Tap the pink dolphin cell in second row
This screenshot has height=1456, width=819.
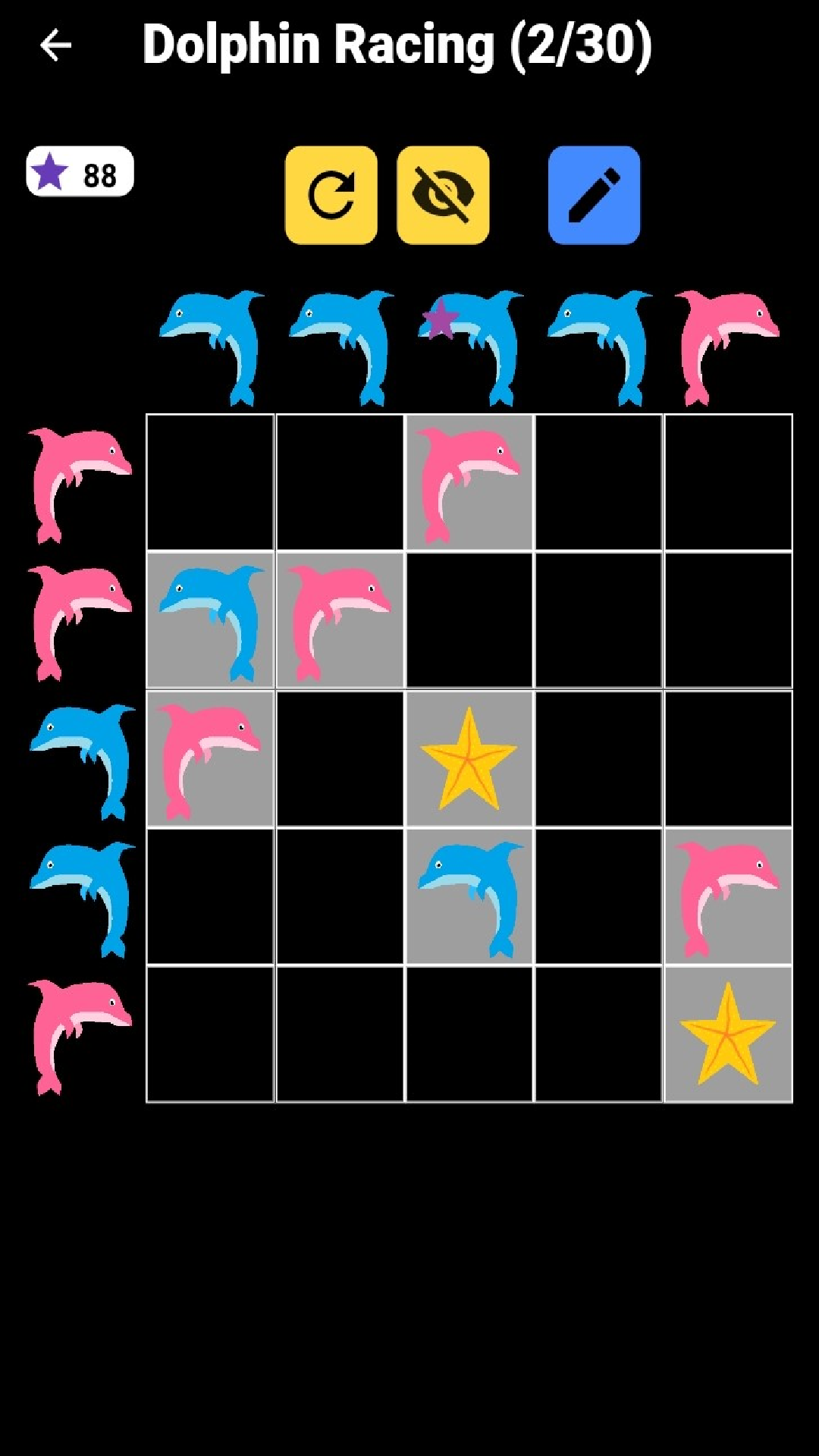(x=340, y=620)
